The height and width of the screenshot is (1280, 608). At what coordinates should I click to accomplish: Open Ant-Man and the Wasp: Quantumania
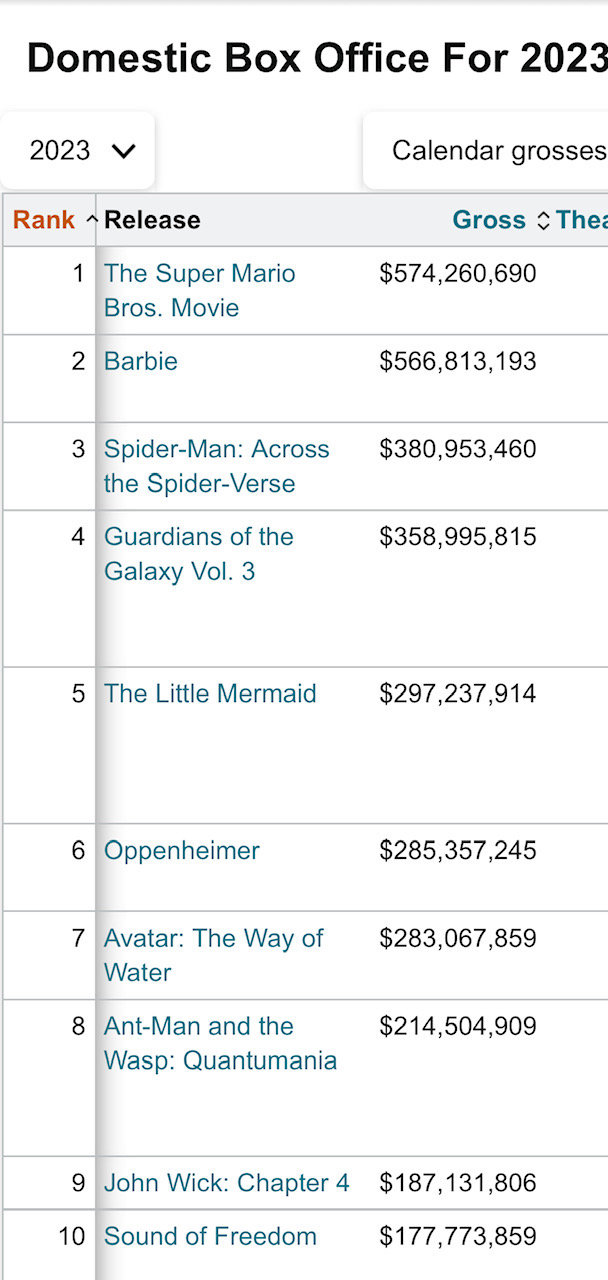221,1043
